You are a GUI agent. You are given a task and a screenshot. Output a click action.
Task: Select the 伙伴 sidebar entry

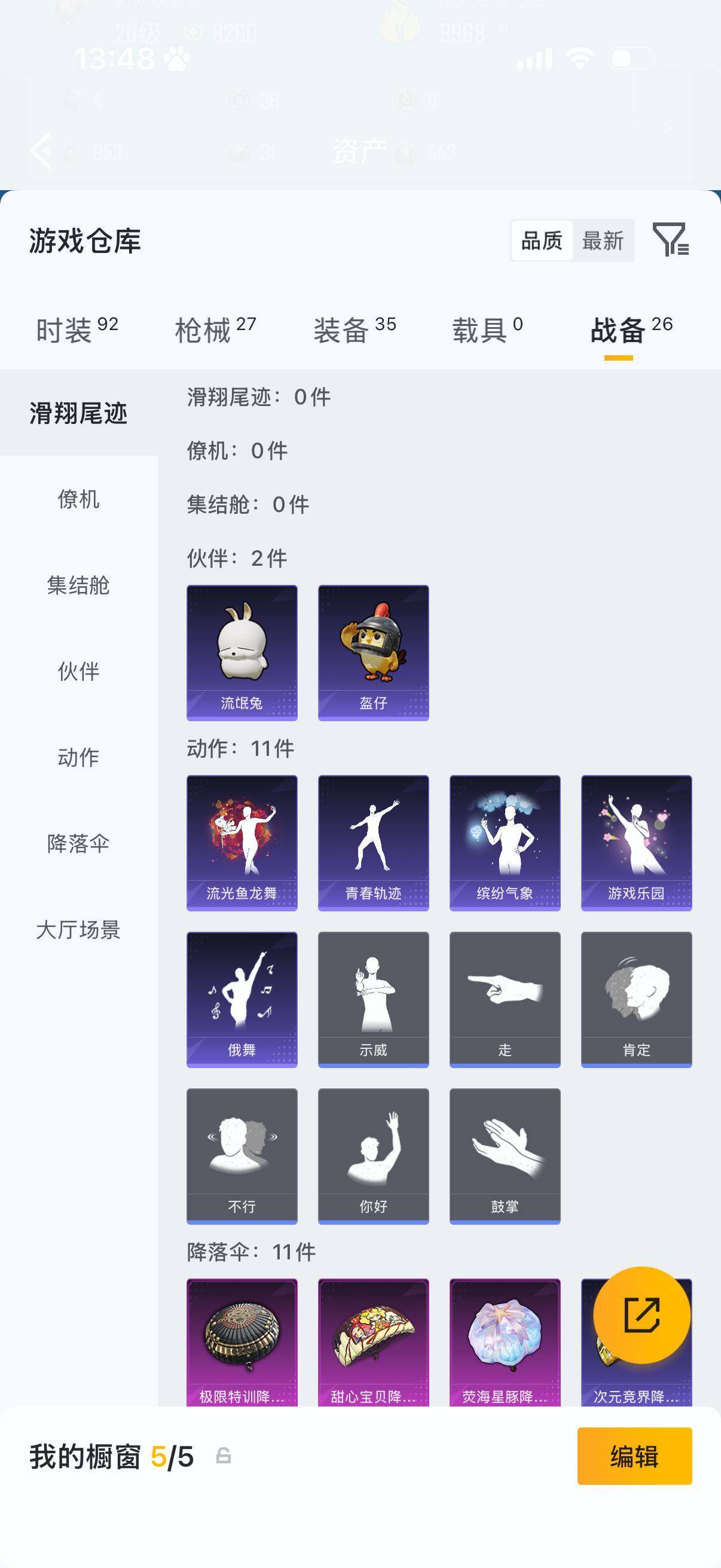click(80, 672)
